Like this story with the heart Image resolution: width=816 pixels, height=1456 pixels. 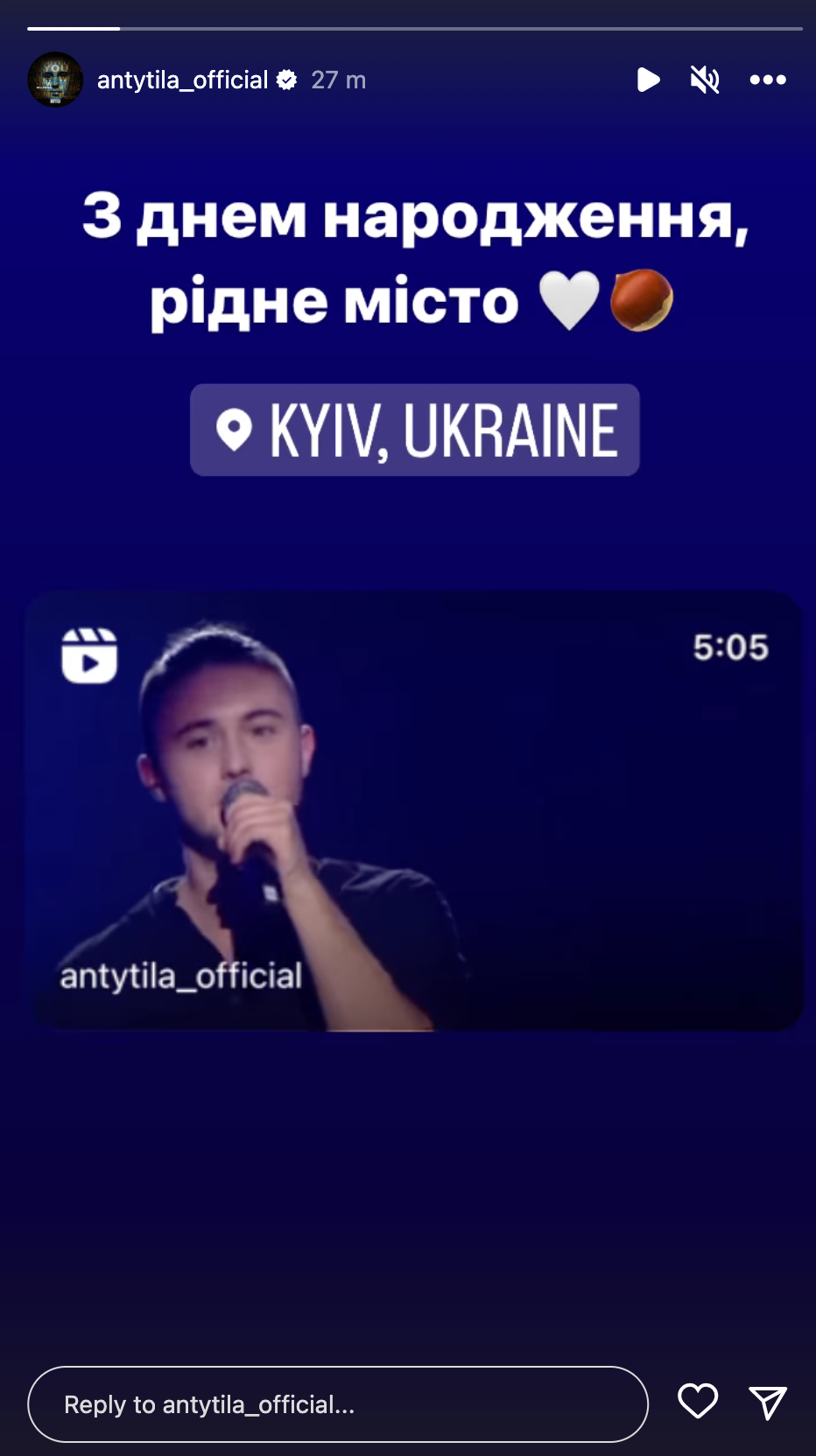click(698, 1402)
